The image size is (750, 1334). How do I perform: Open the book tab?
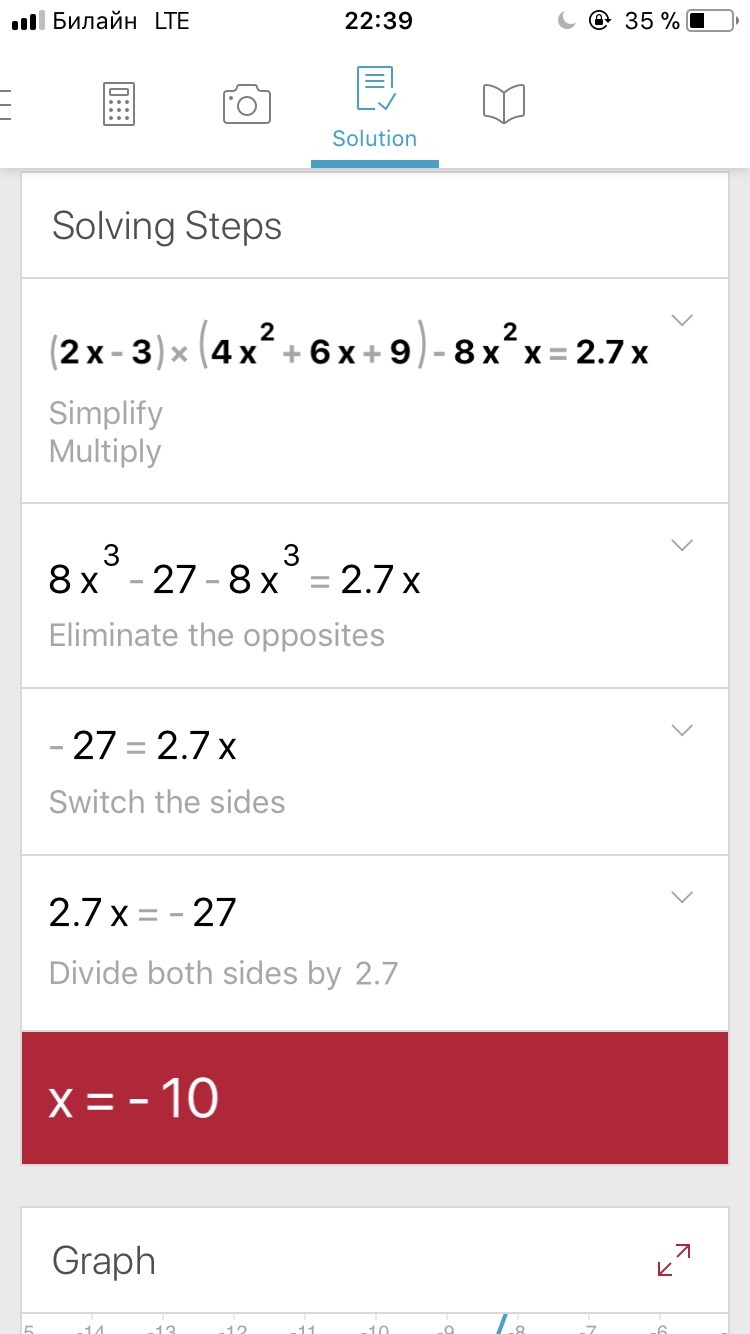504,104
